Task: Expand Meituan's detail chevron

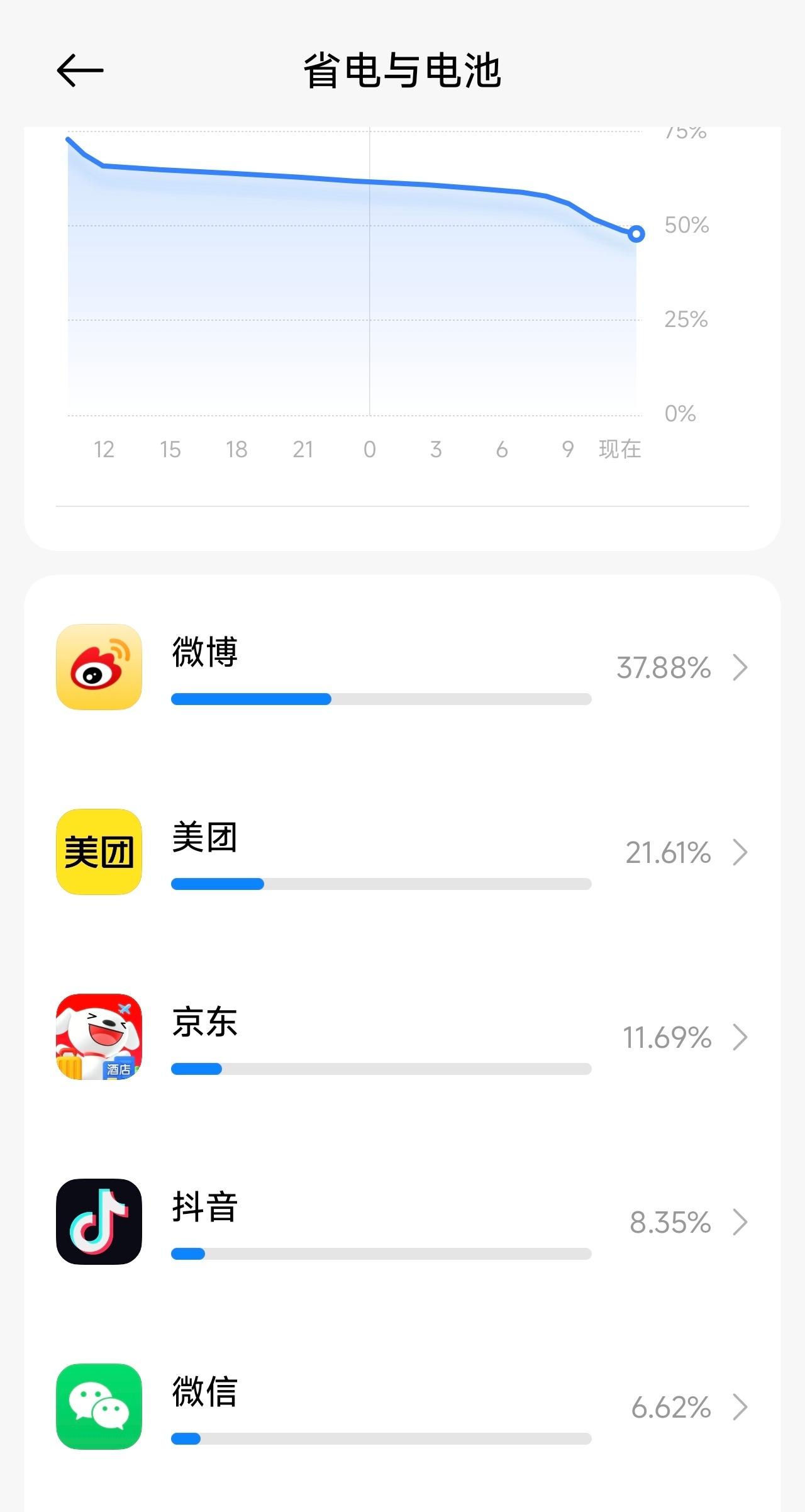Action: click(x=741, y=852)
